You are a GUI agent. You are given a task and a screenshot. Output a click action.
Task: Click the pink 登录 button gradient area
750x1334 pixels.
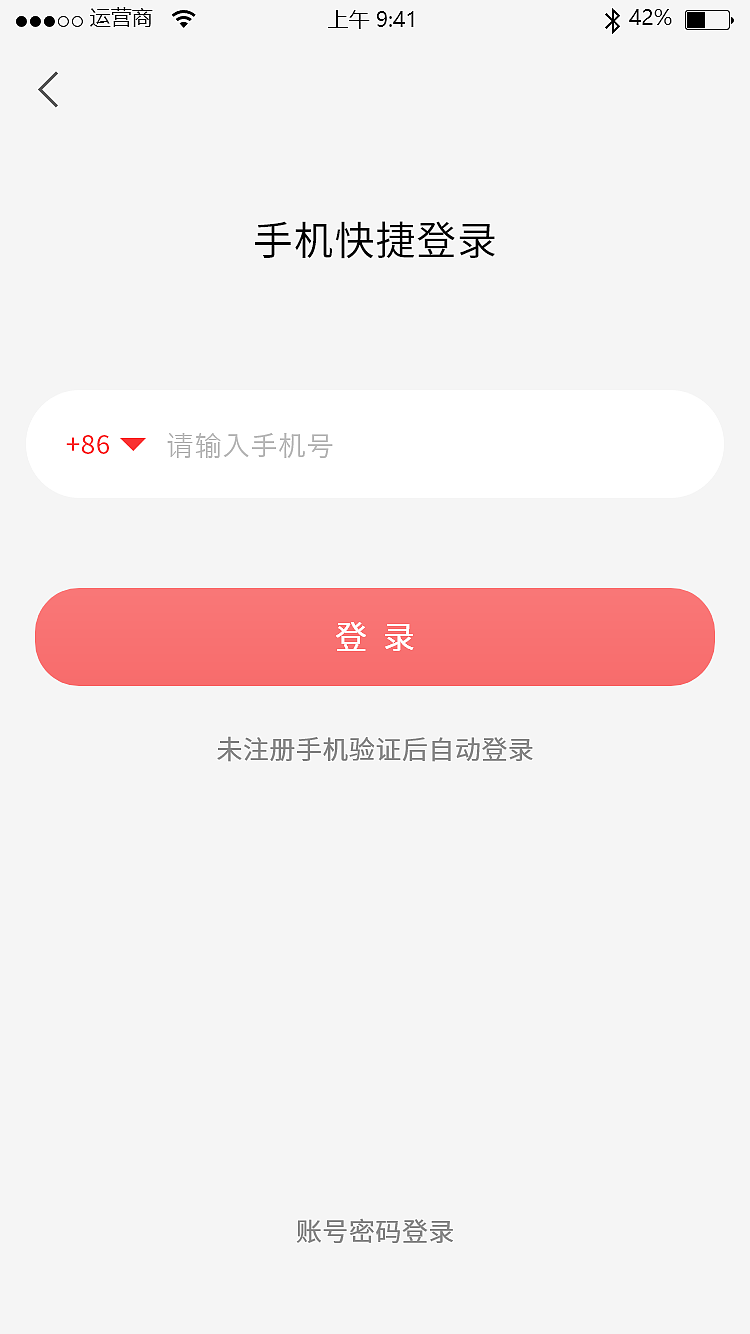(x=374, y=637)
